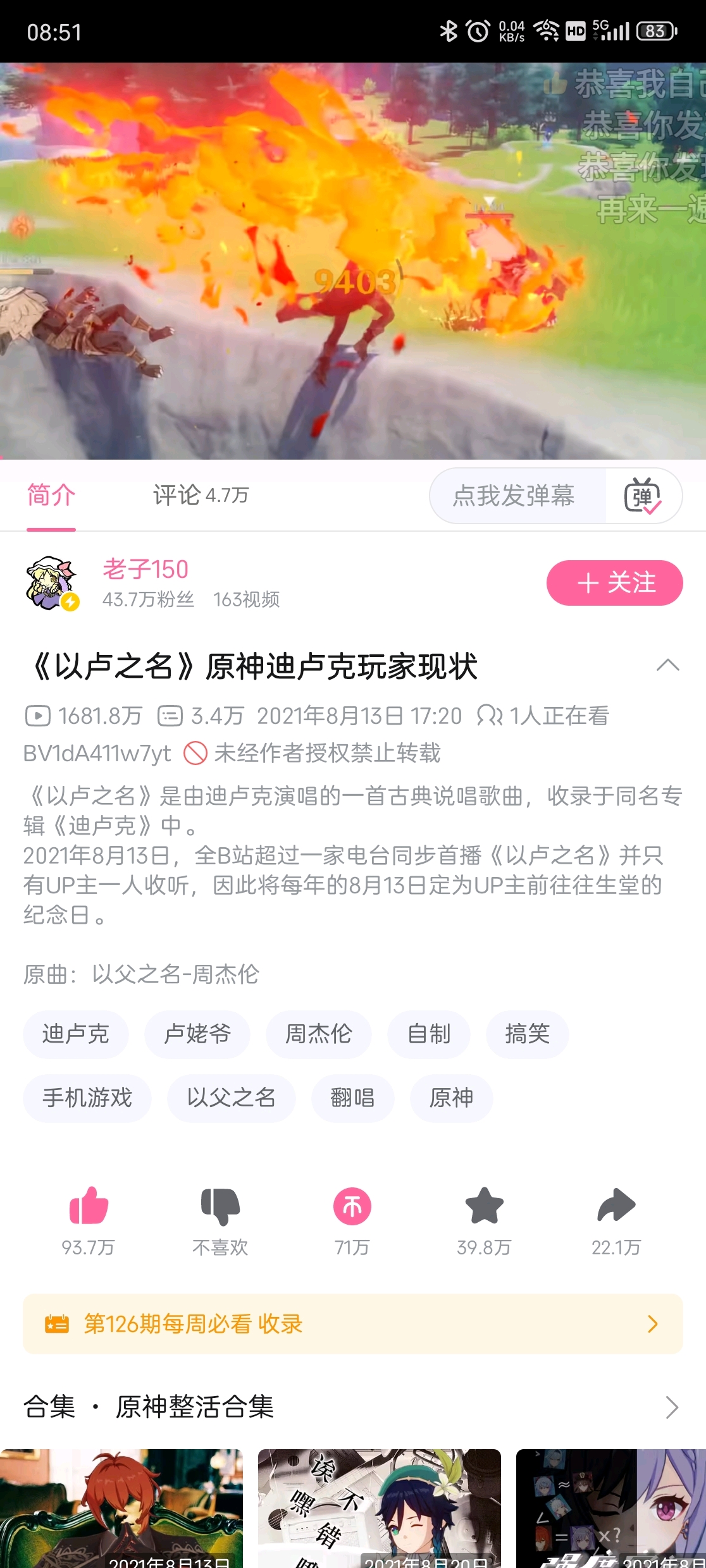
Task: Open the Venti collection video dated 2021年8月20日
Action: [x=379, y=1508]
